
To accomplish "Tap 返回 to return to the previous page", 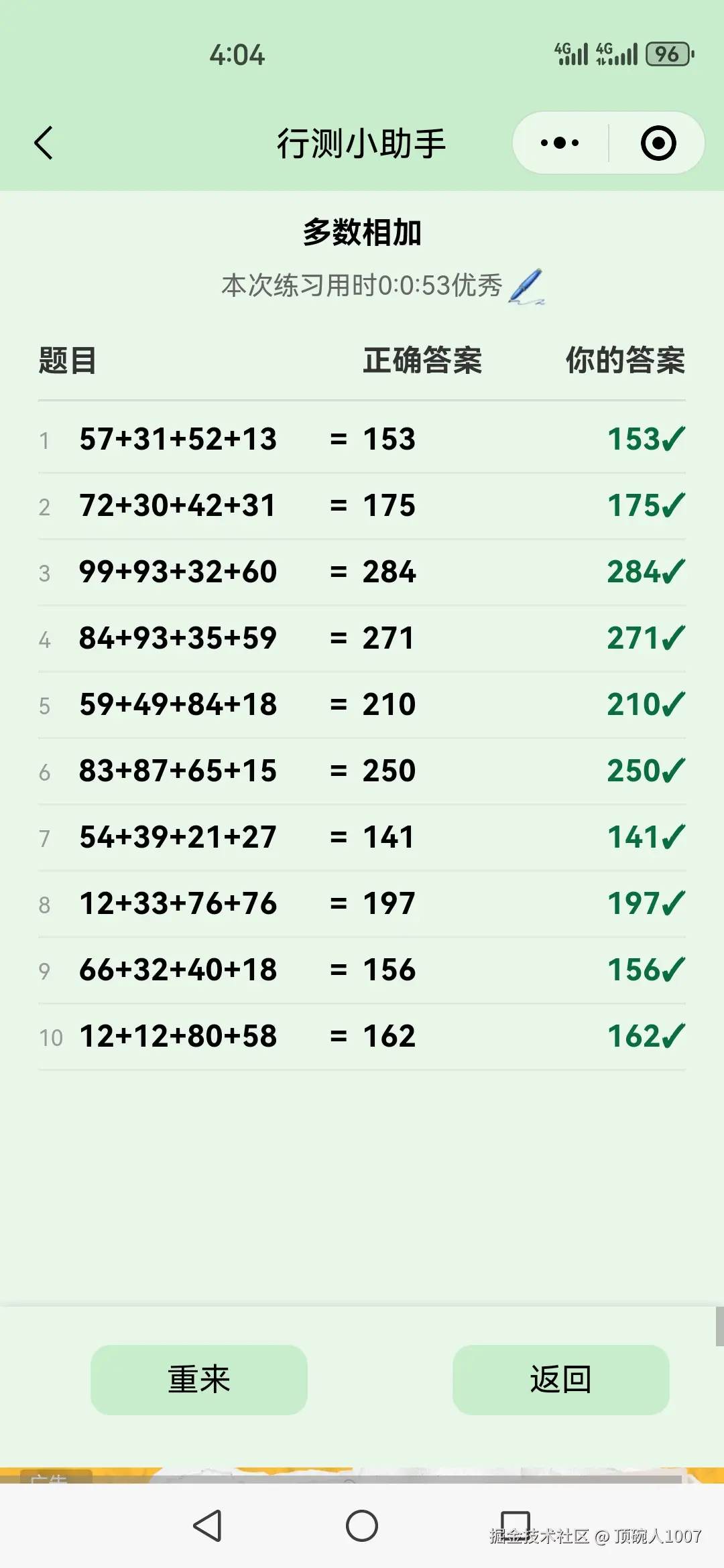I will [560, 1380].
